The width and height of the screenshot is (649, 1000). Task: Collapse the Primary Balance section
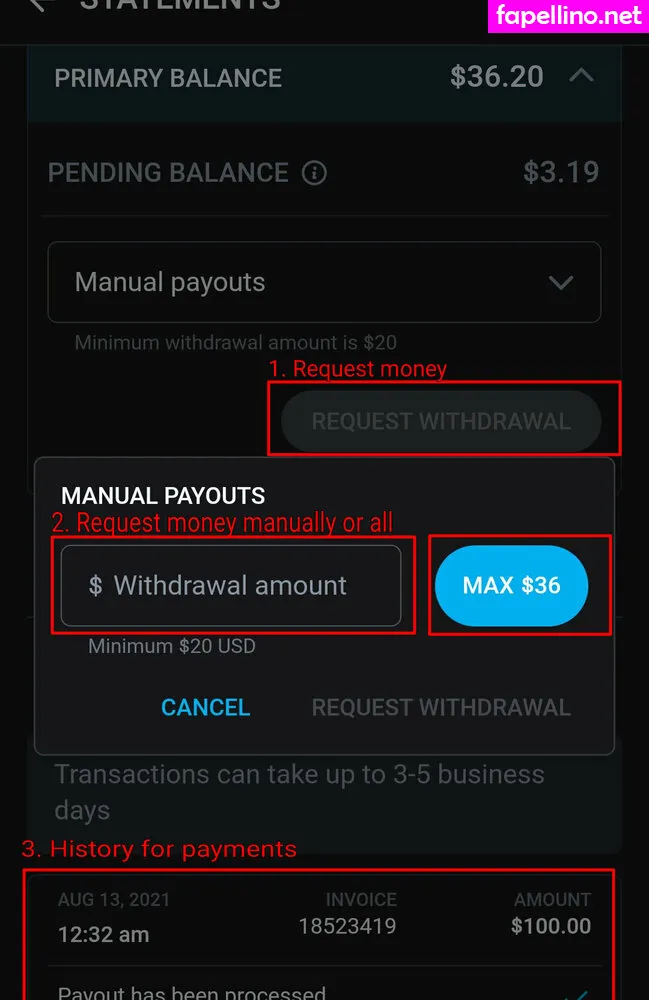click(x=581, y=76)
